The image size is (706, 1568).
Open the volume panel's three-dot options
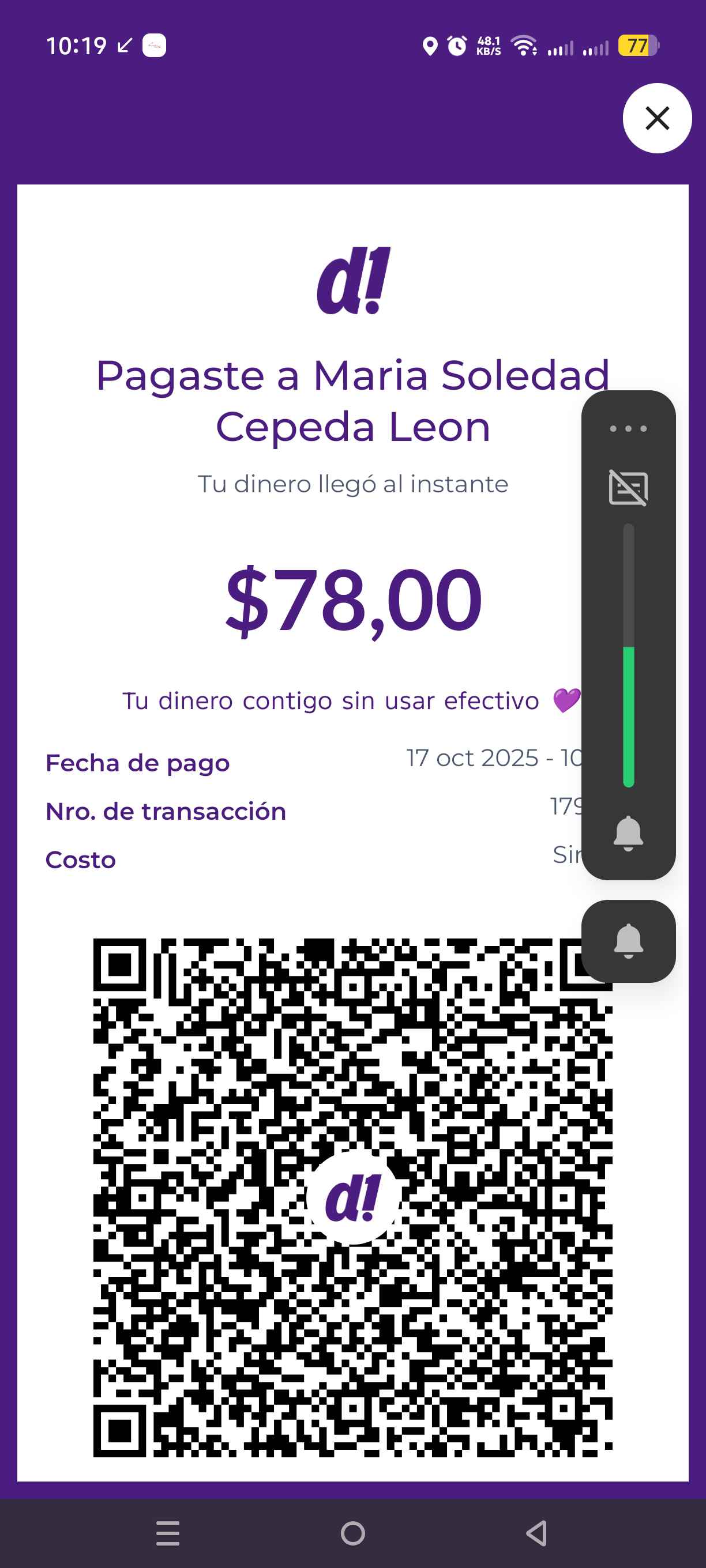click(628, 428)
